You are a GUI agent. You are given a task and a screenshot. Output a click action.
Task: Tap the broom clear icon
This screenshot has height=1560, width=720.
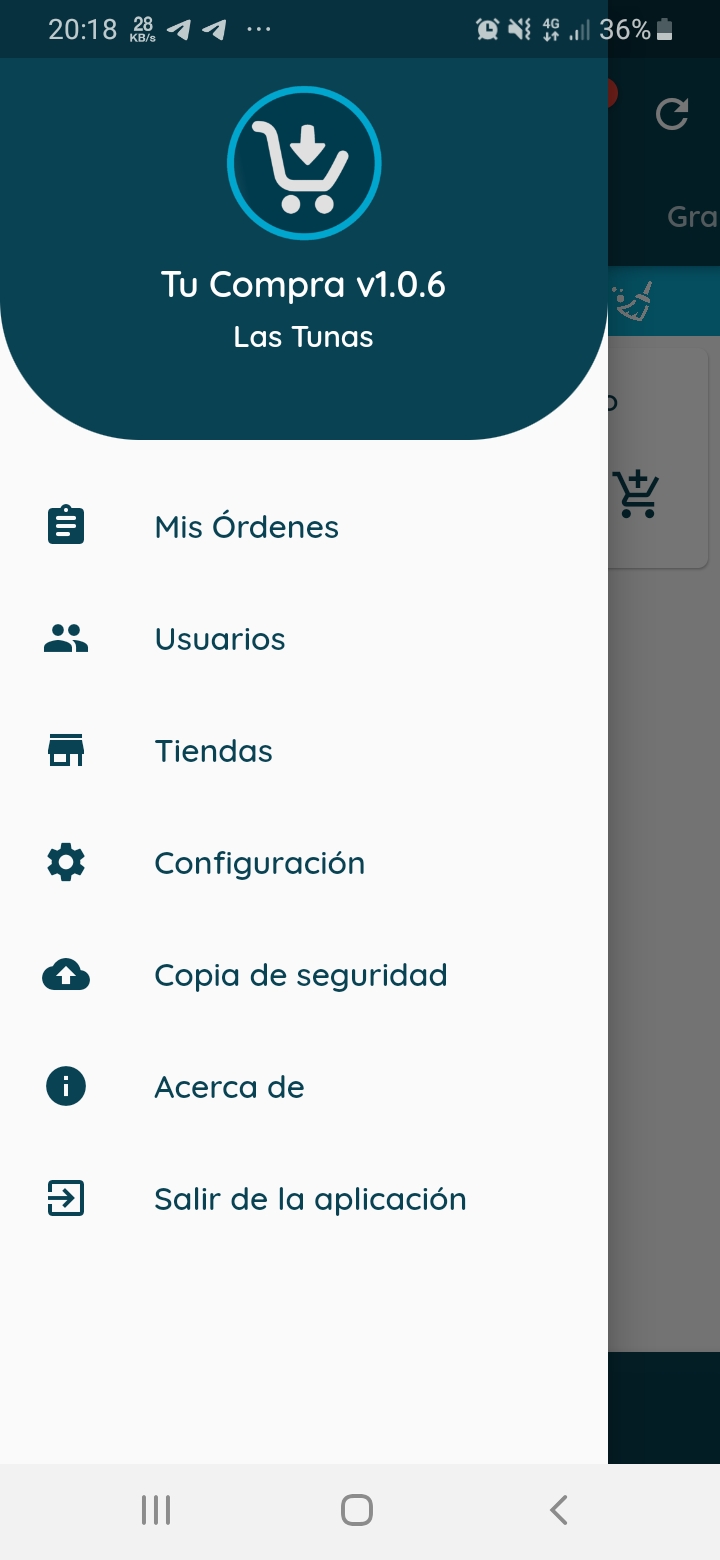[633, 301]
